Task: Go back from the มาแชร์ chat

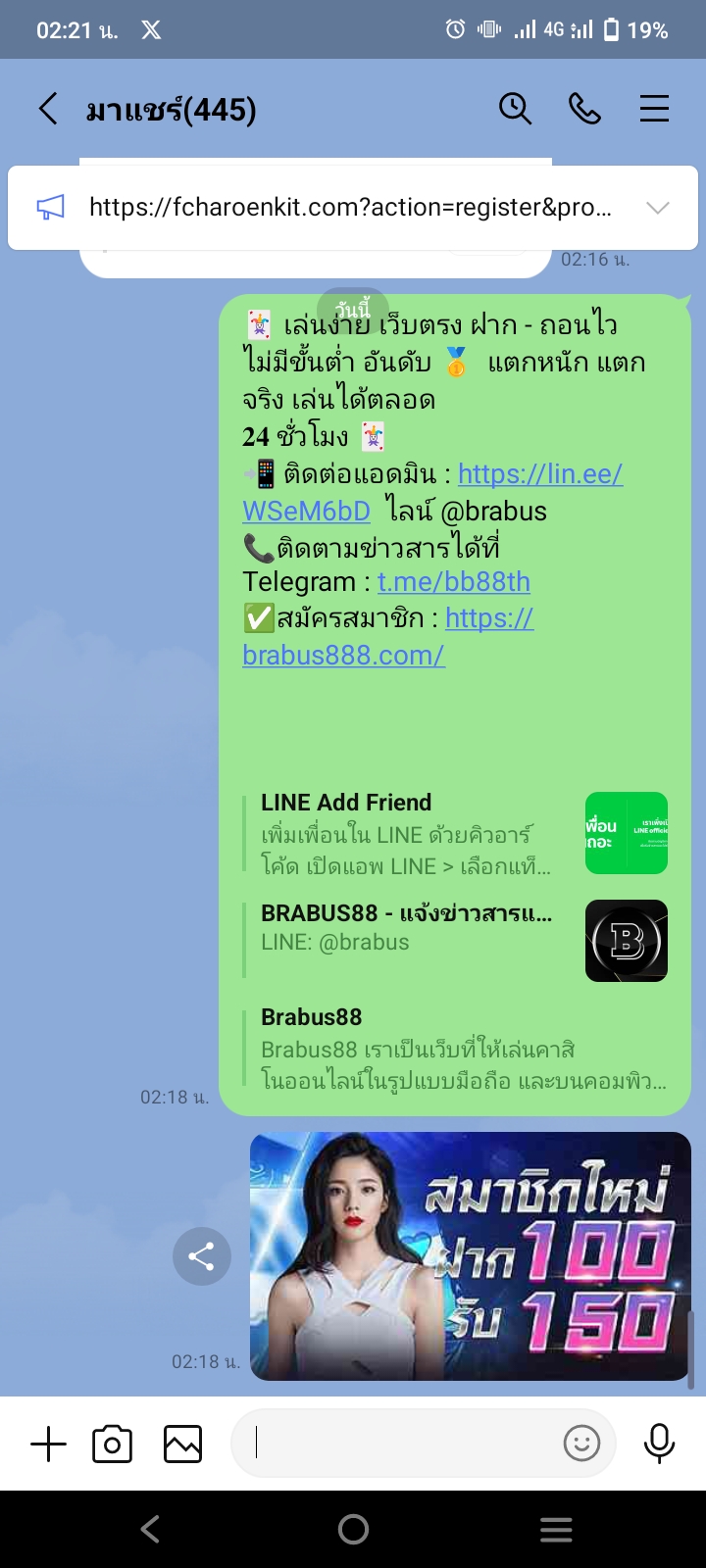Action: click(x=48, y=109)
